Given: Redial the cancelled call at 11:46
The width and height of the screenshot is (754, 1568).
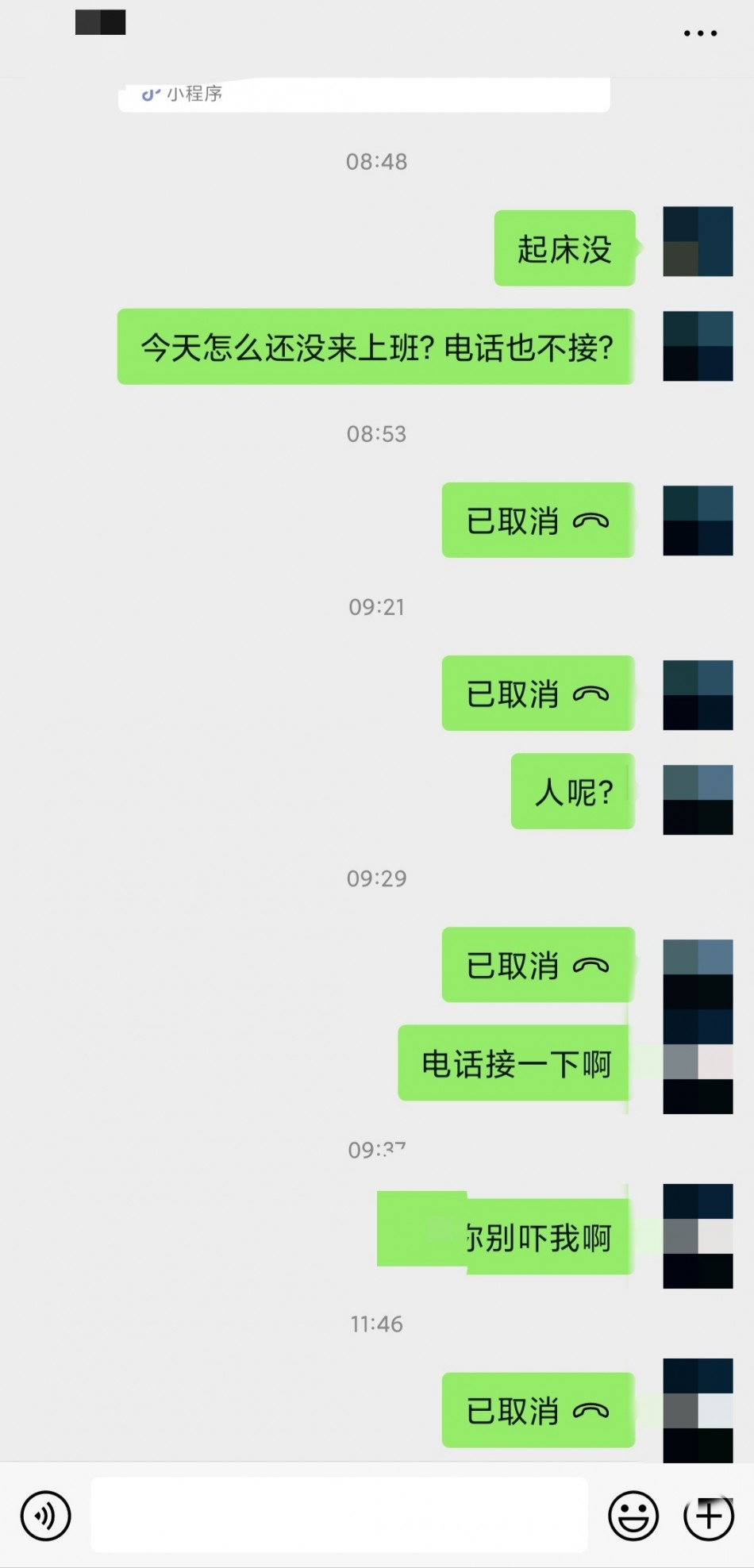Looking at the screenshot, I should (538, 1410).
